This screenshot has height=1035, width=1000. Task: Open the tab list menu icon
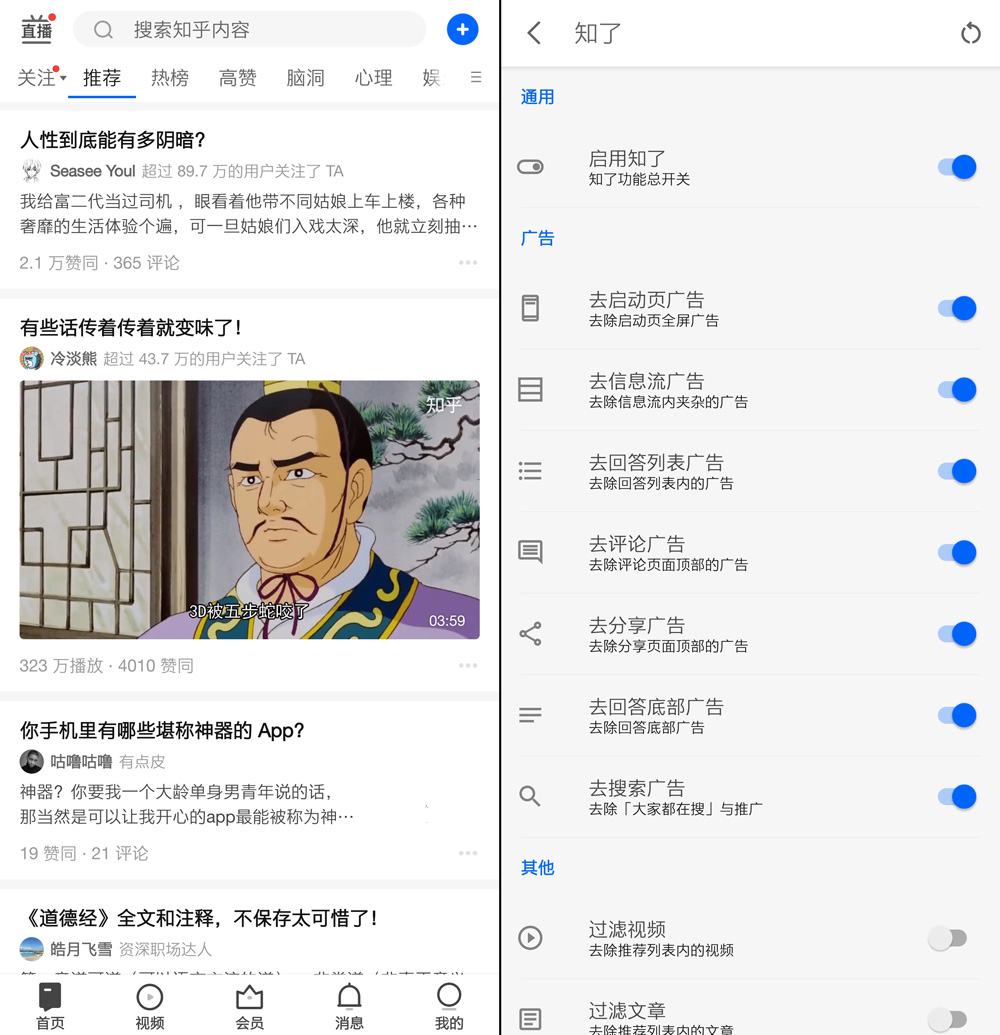pyautogui.click(x=476, y=77)
